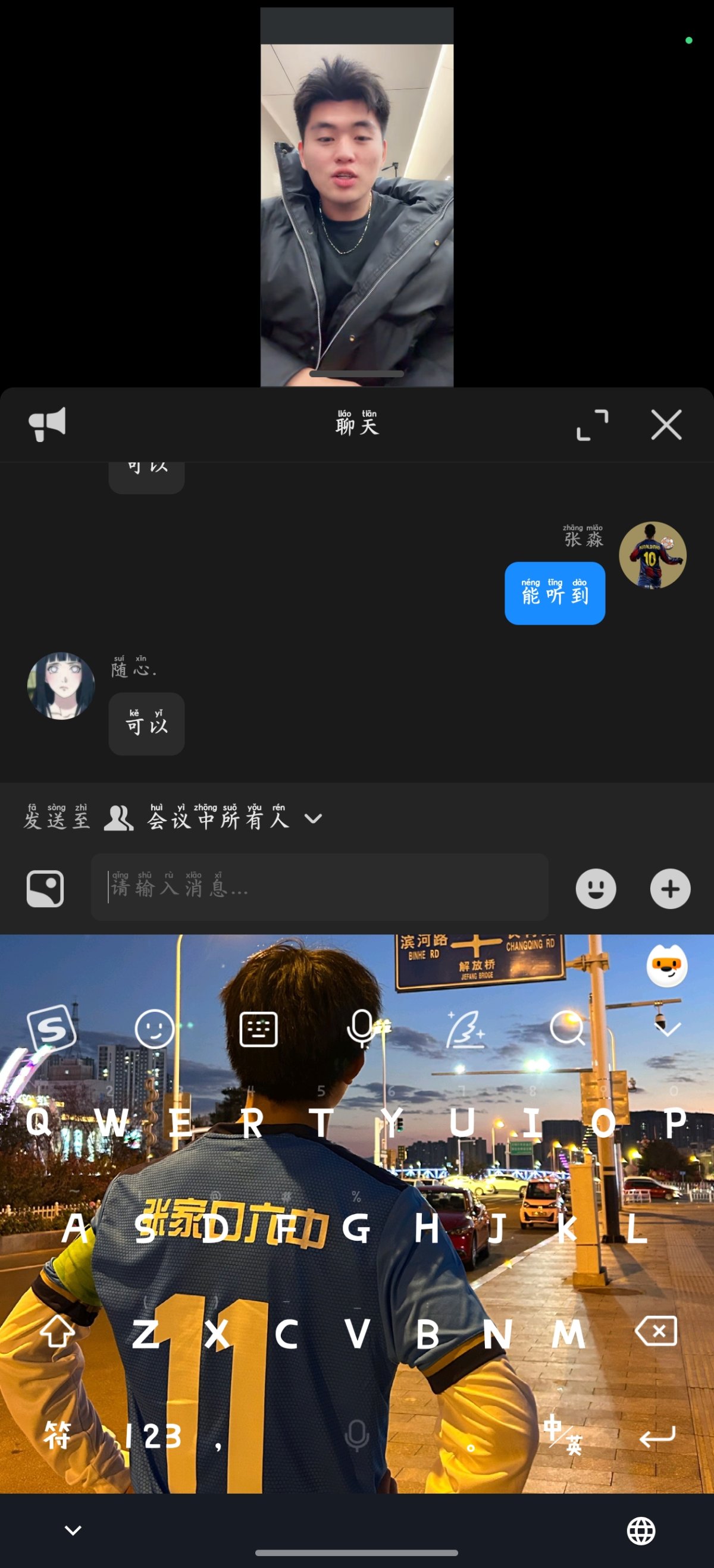The width and height of the screenshot is (714, 1568).
Task: Open the emoji panel in the chat bar
Action: pyautogui.click(x=596, y=889)
